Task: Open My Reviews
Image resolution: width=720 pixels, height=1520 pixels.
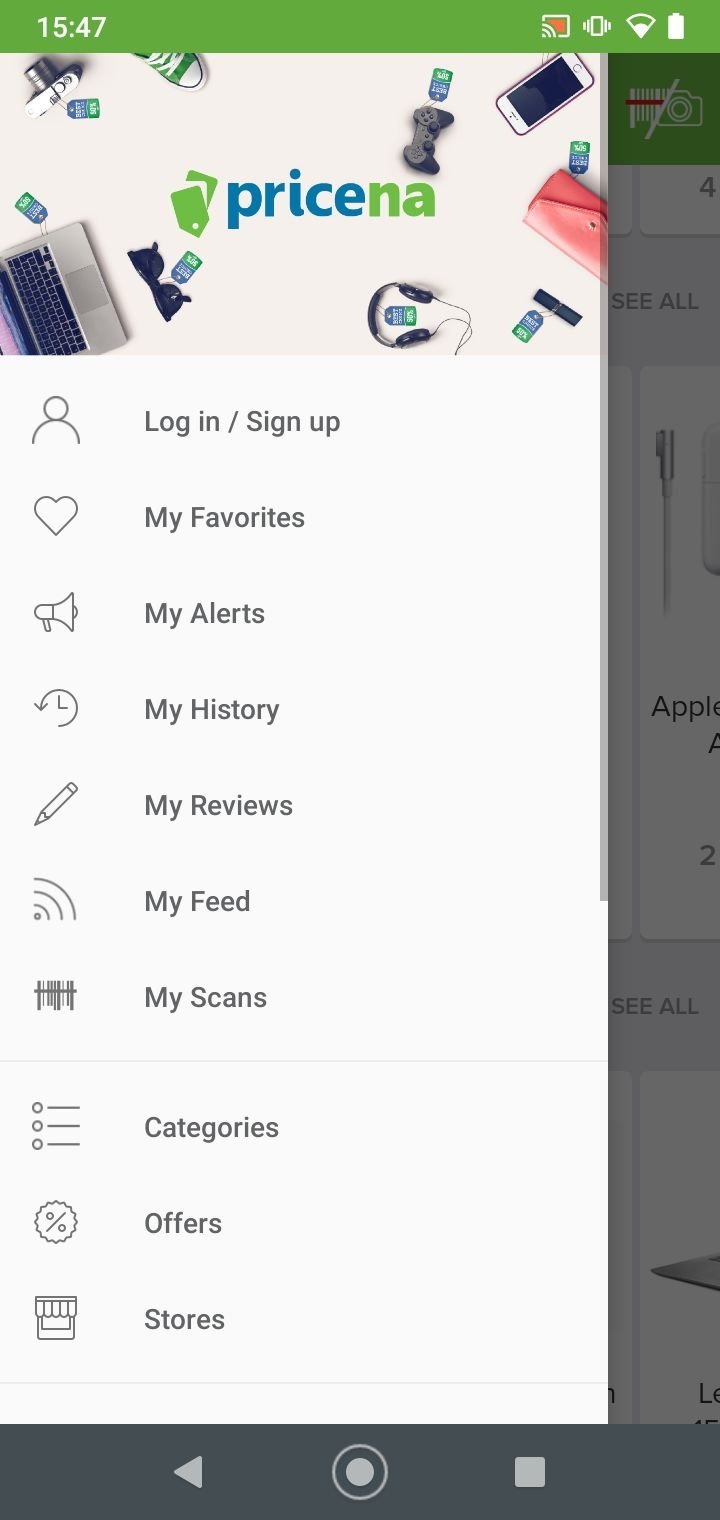Action: click(304, 806)
